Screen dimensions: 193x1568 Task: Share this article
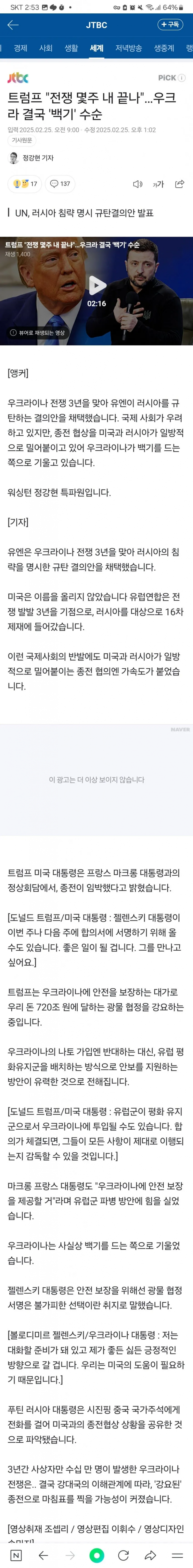point(180,184)
